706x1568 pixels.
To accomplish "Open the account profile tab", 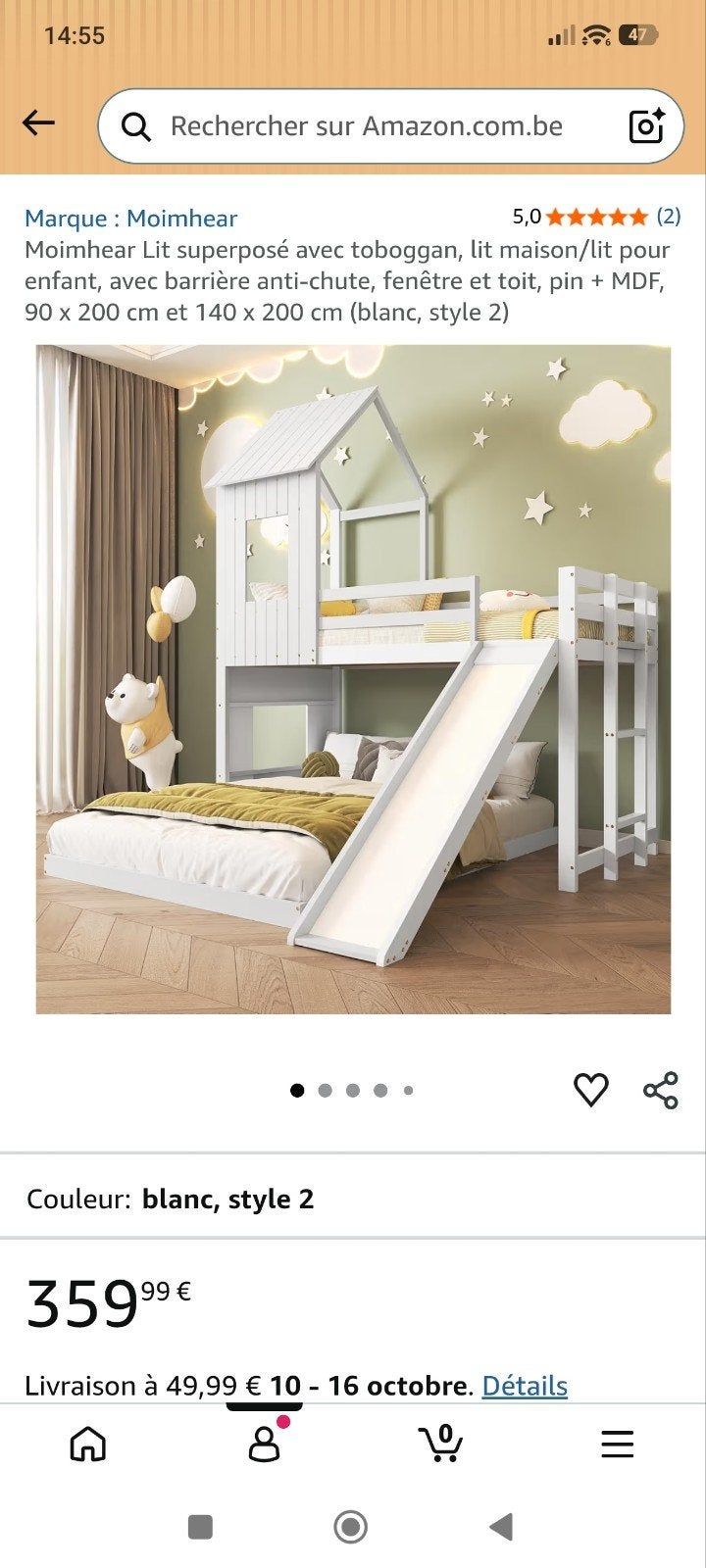I will [x=264, y=1444].
